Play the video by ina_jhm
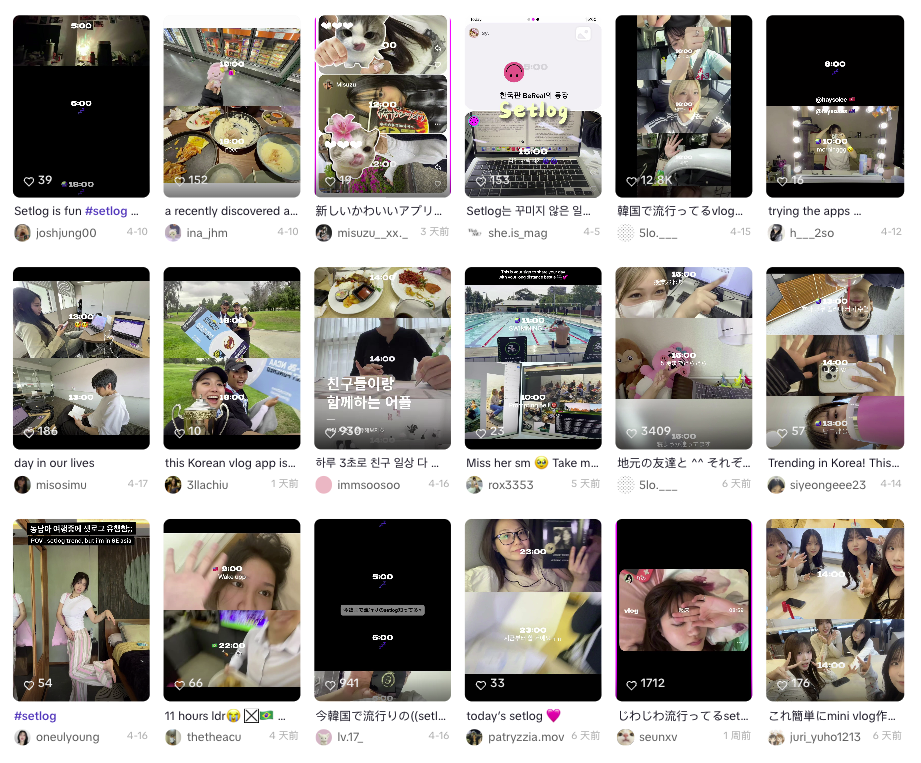This screenshot has width=921, height=763. [x=231, y=106]
